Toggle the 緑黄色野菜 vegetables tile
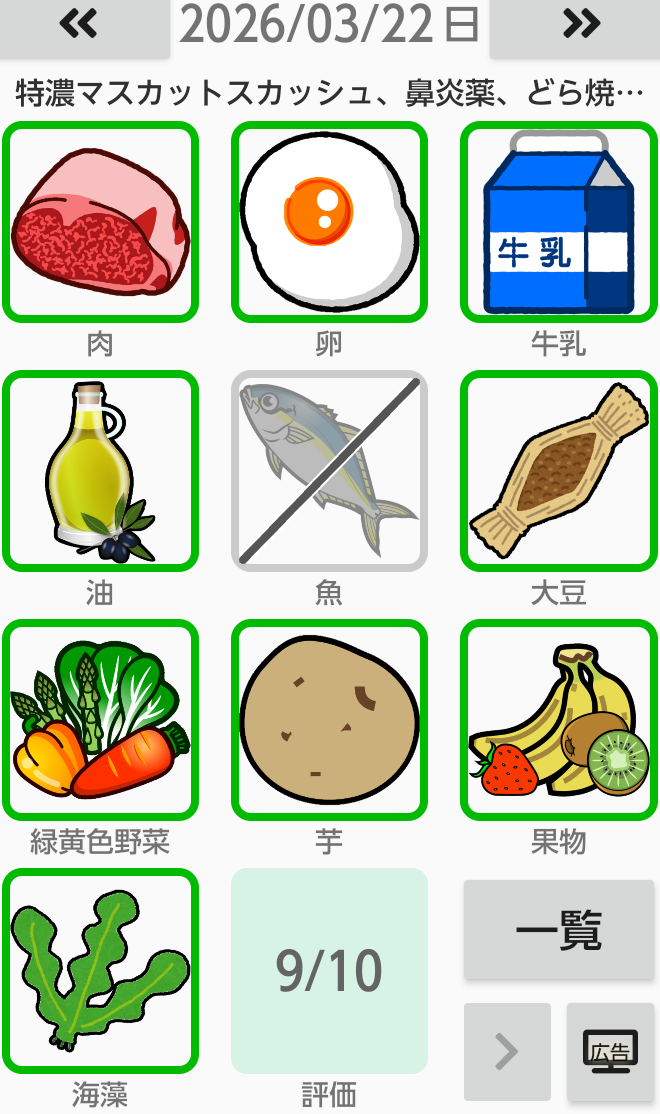 tap(100, 720)
